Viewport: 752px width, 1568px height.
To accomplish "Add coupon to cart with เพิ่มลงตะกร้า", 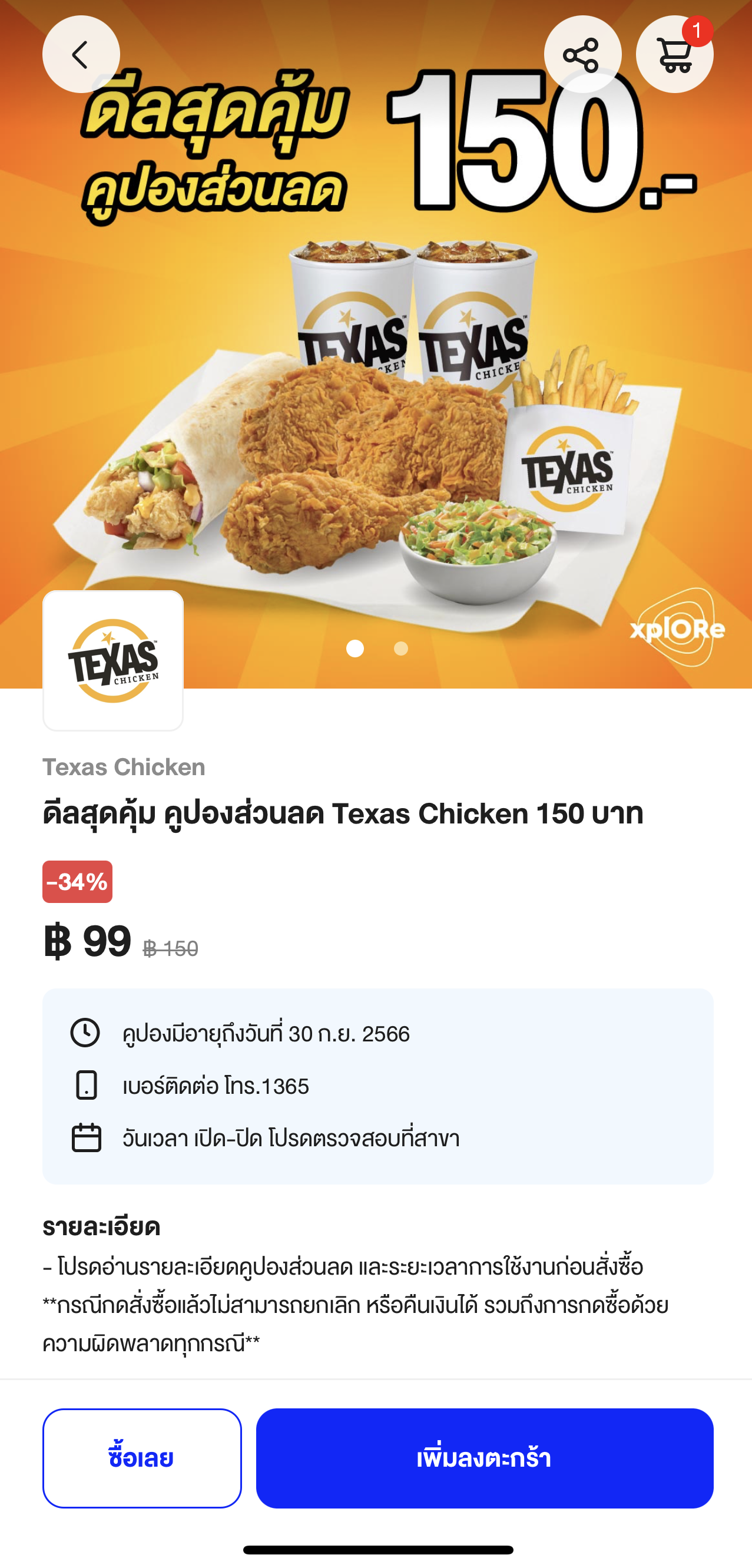I will [x=484, y=1458].
